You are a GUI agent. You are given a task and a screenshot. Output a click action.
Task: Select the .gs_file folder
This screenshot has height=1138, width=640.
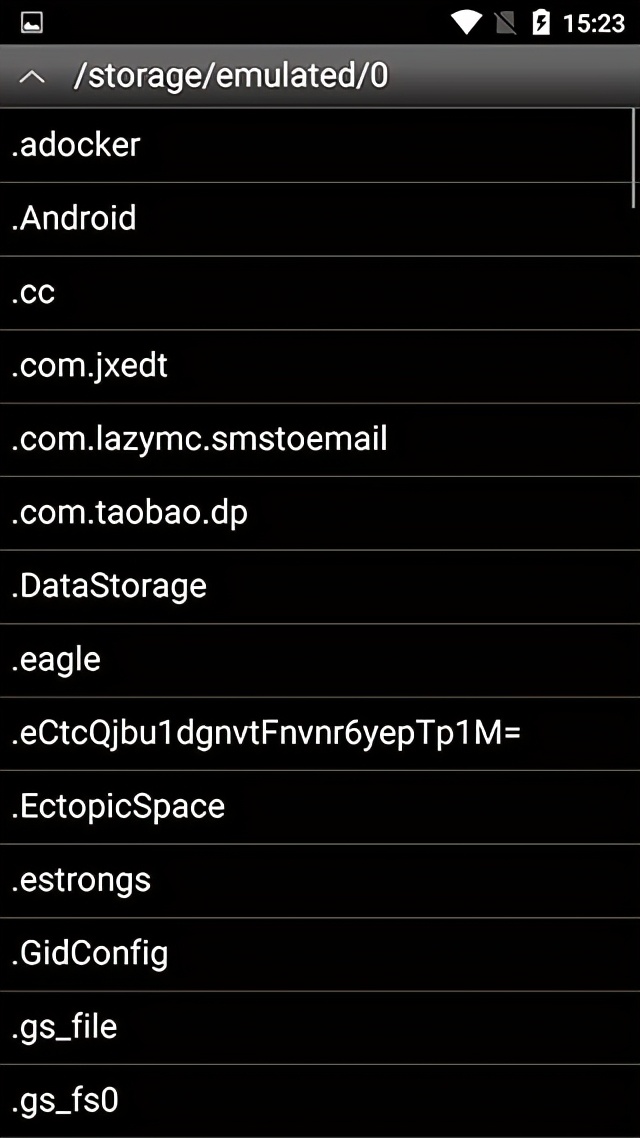[64, 1027]
